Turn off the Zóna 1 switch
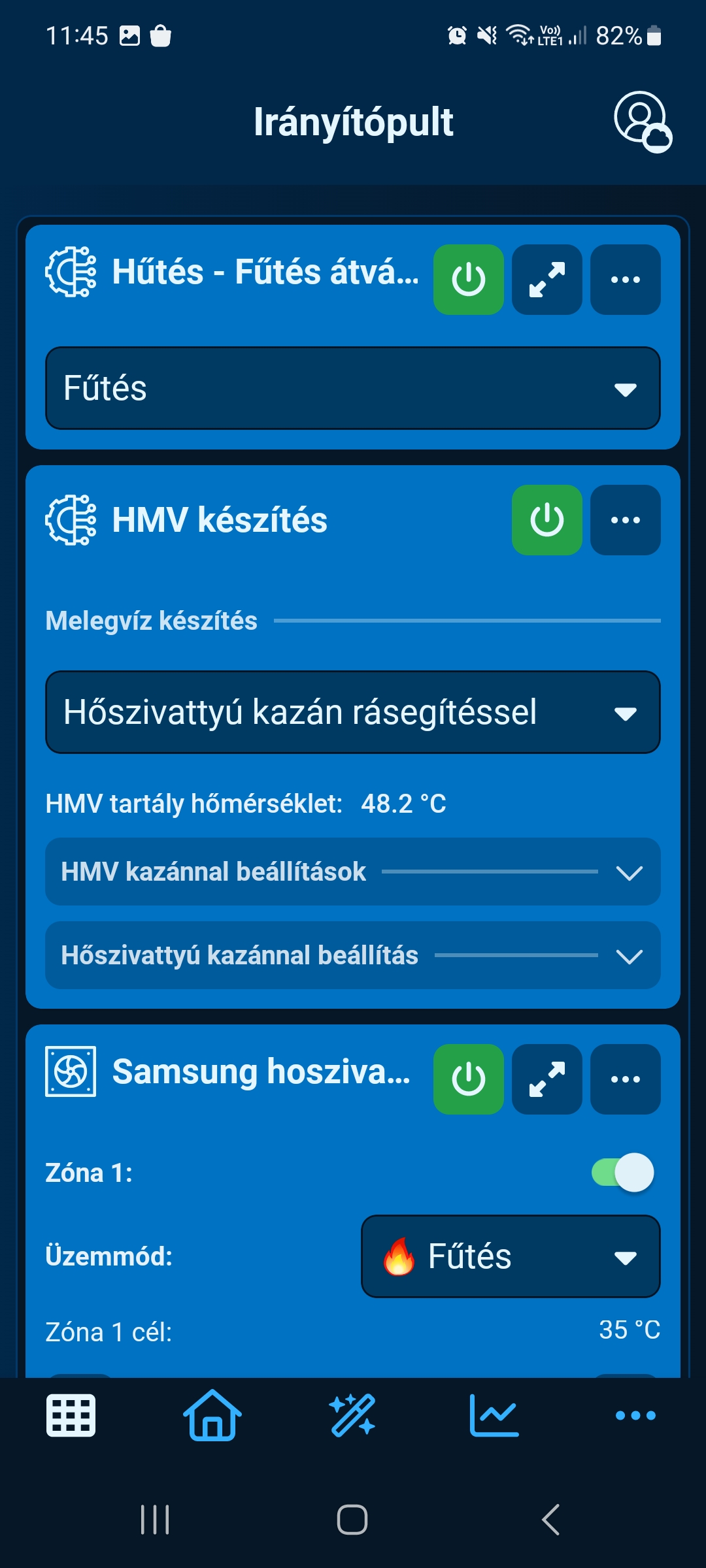The width and height of the screenshot is (706, 1568). click(622, 1173)
